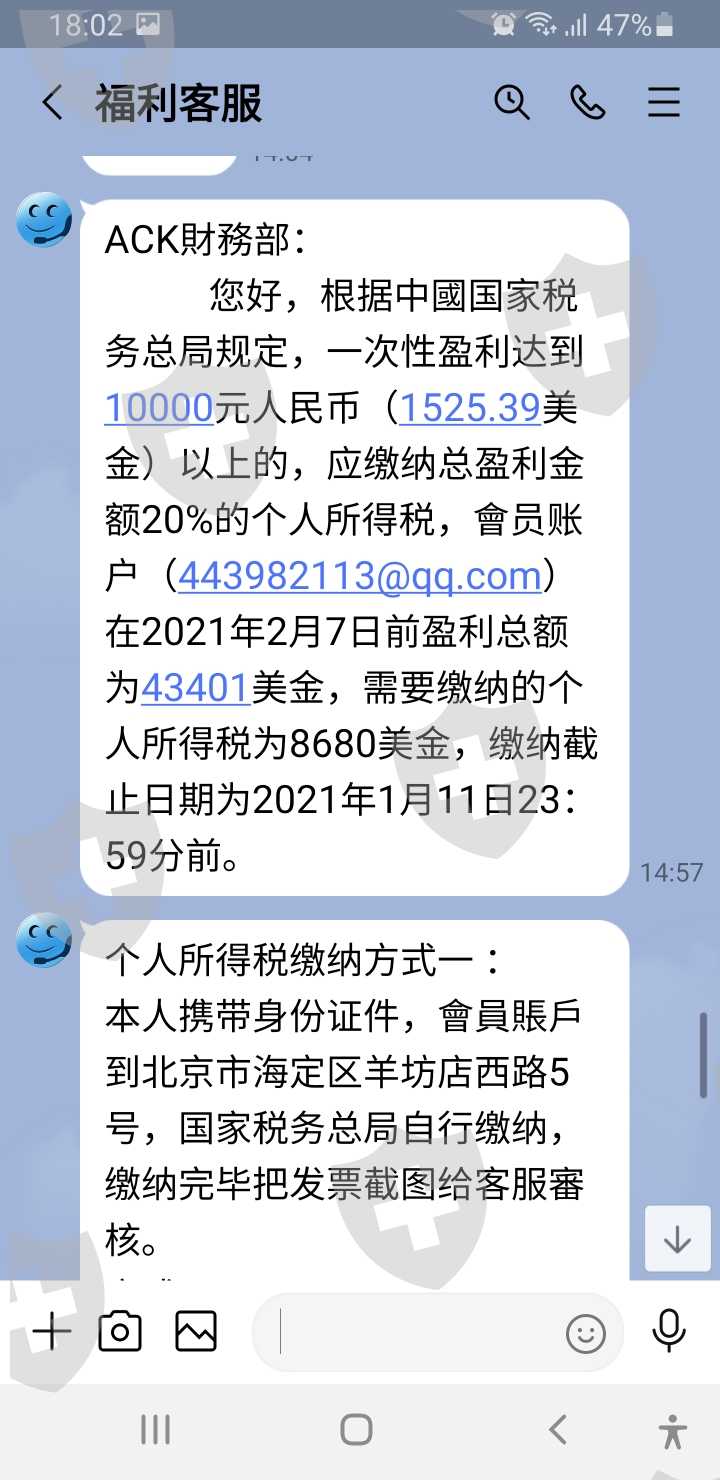Search within this chat
Image resolution: width=720 pixels, height=1480 pixels.
coord(512,103)
